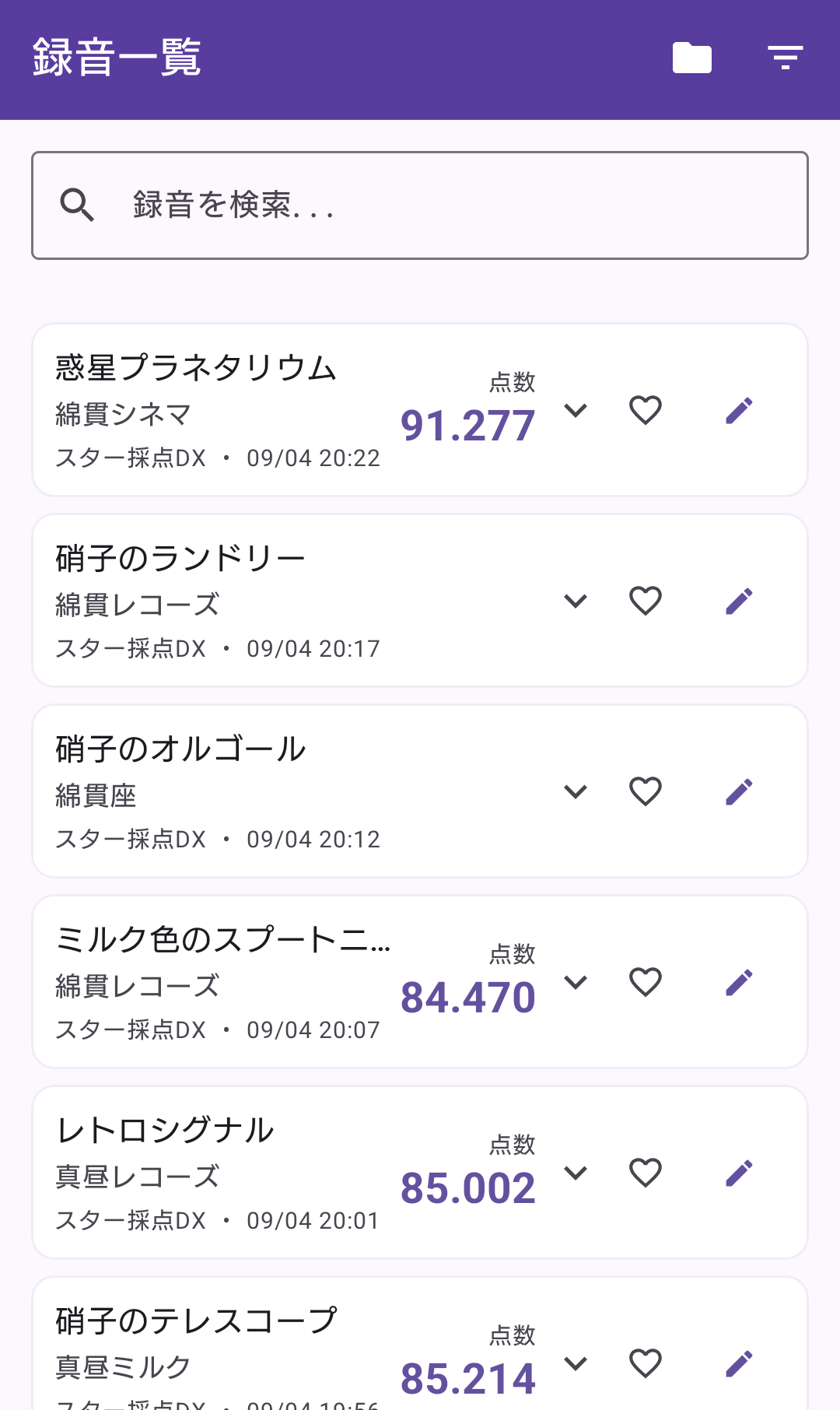Viewport: 840px width, 1410px height.
Task: Open the レトロシグナル recording card
Action: pyautogui.click(x=420, y=1173)
